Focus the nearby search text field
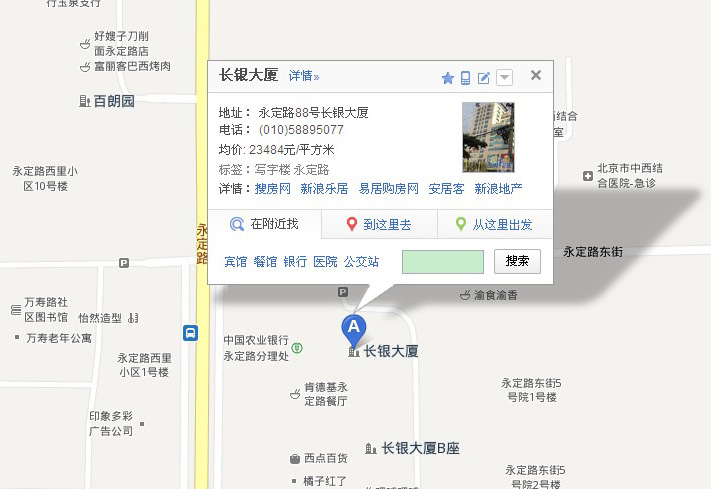 [443, 262]
